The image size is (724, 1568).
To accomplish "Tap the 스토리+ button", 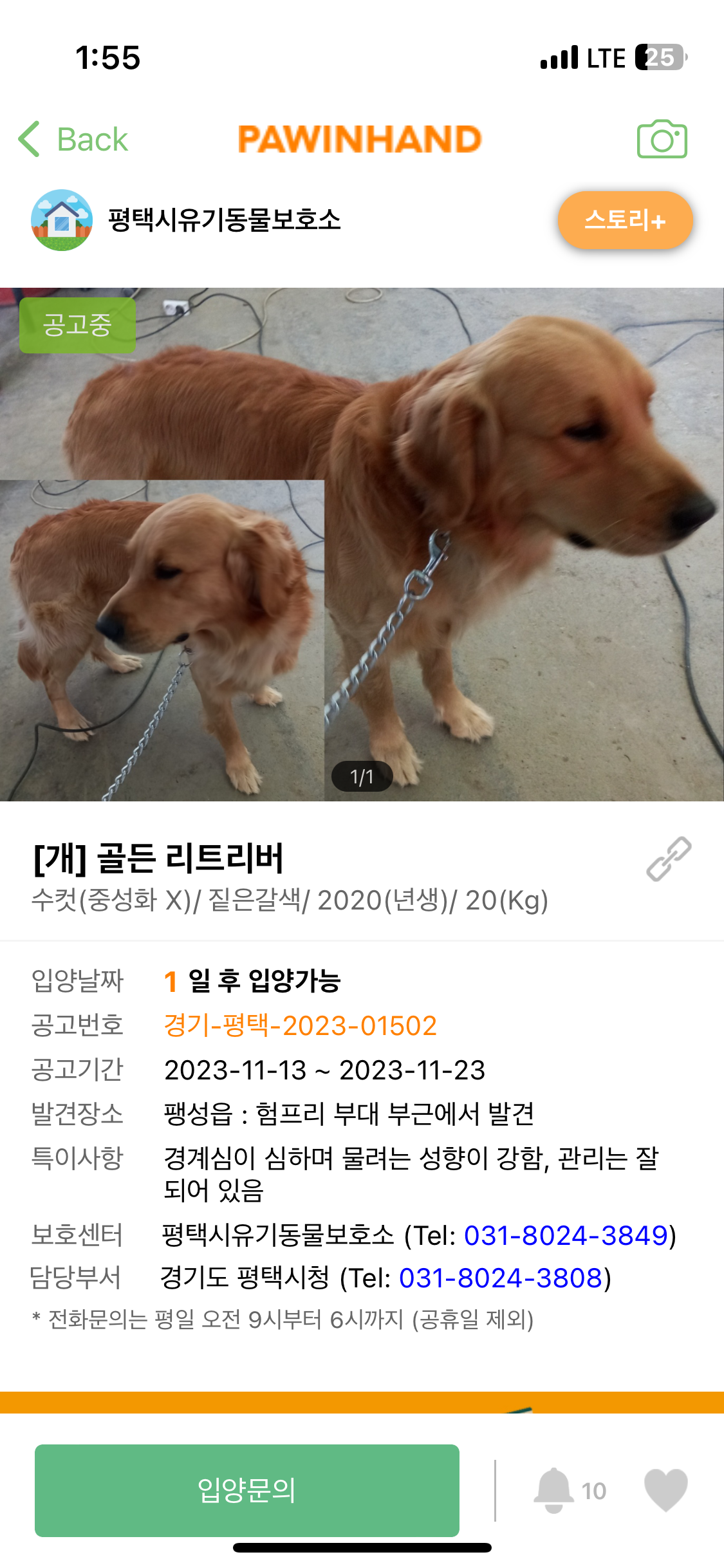I will click(x=625, y=220).
